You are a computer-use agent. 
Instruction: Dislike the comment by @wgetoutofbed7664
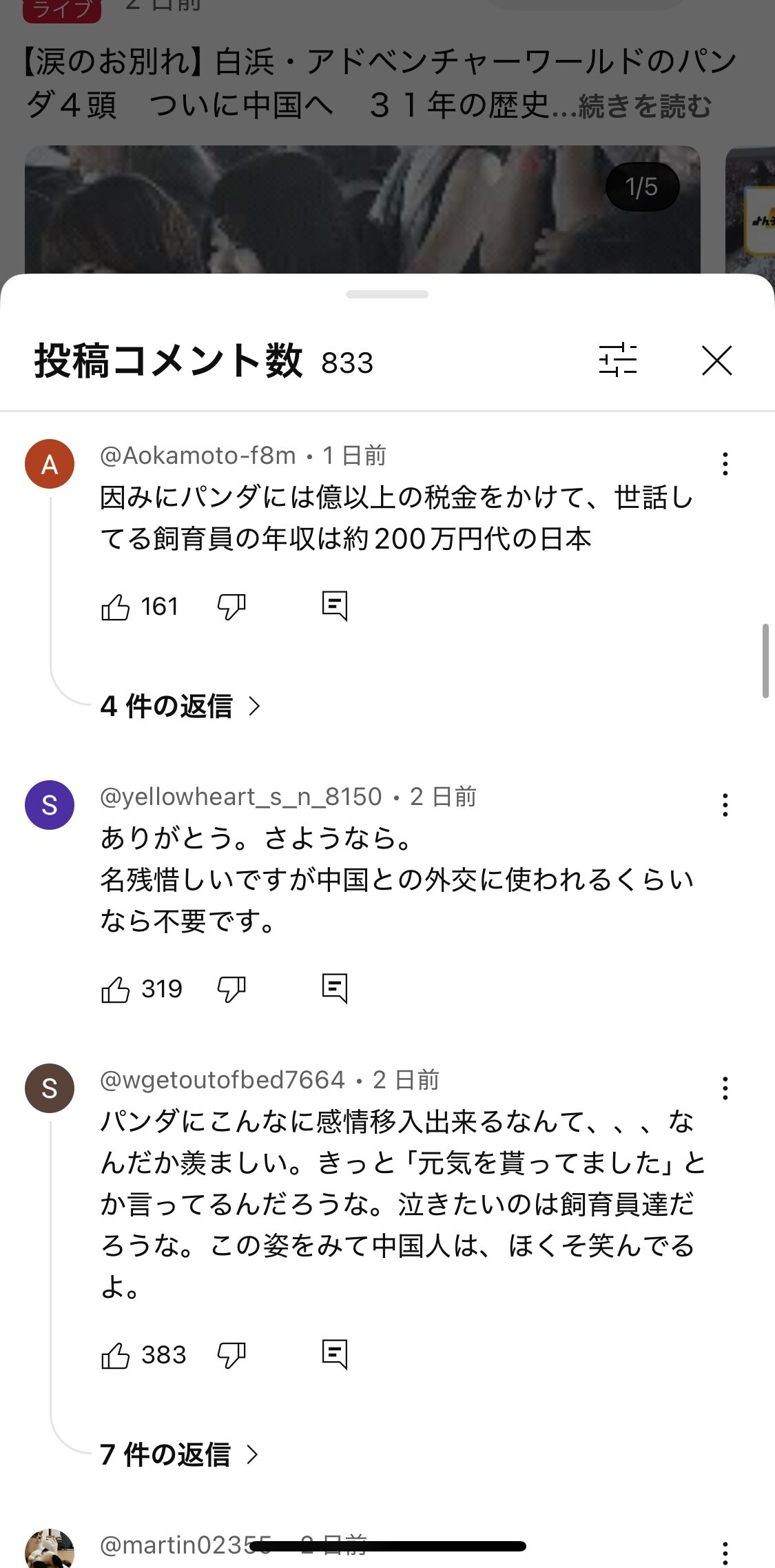pos(231,1356)
